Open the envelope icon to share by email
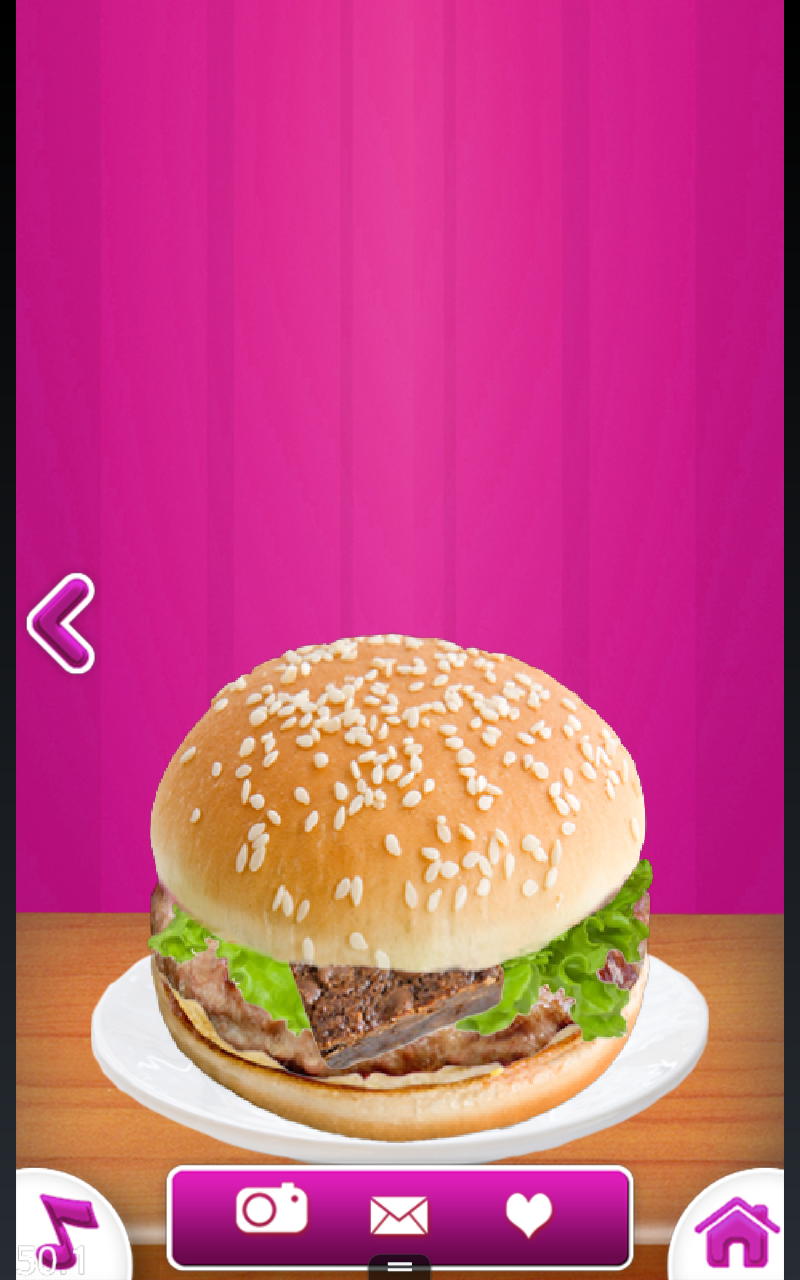800x1280 pixels. coord(399,1213)
